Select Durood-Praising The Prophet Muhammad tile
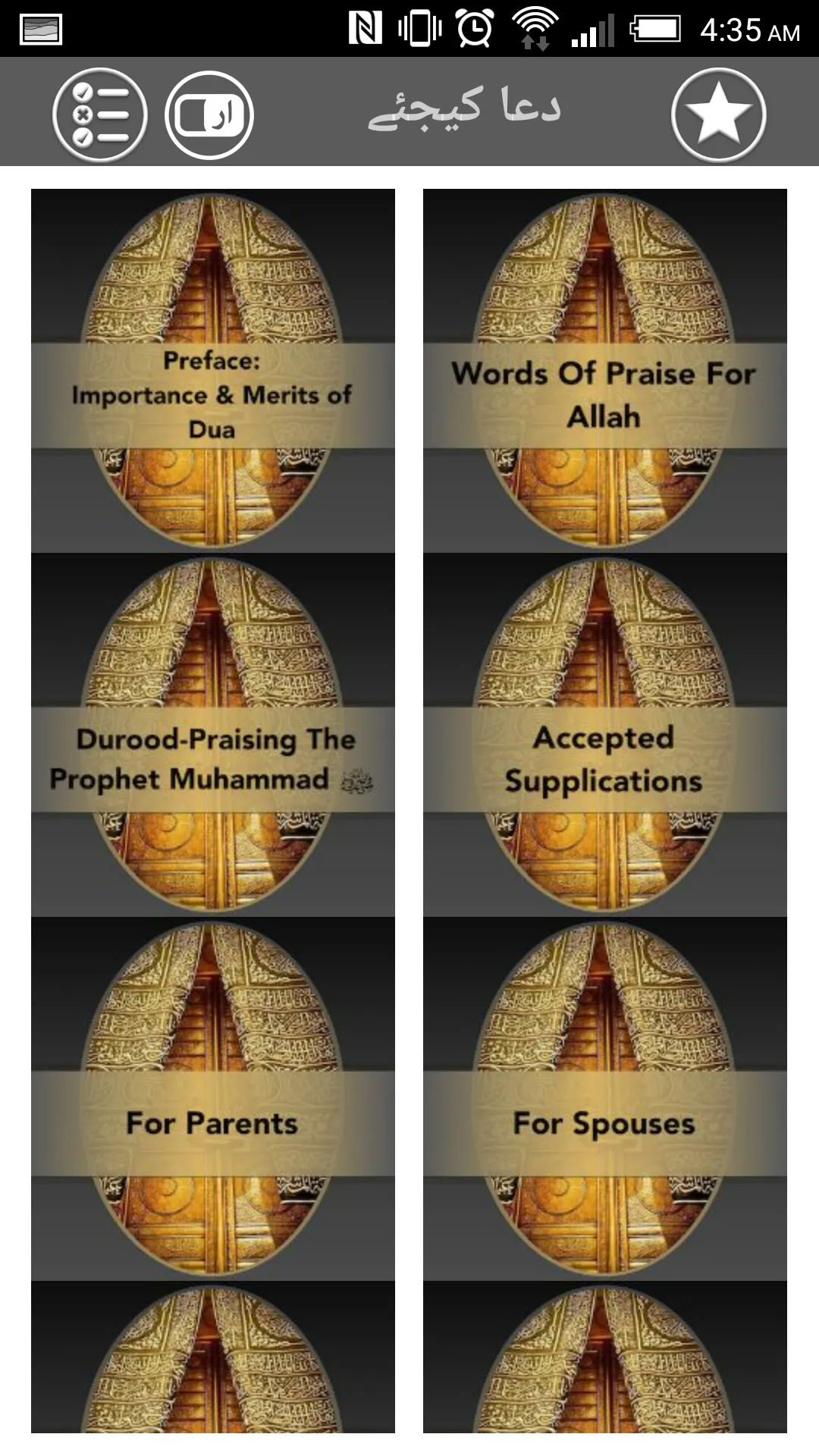The image size is (819, 1456). (212, 735)
